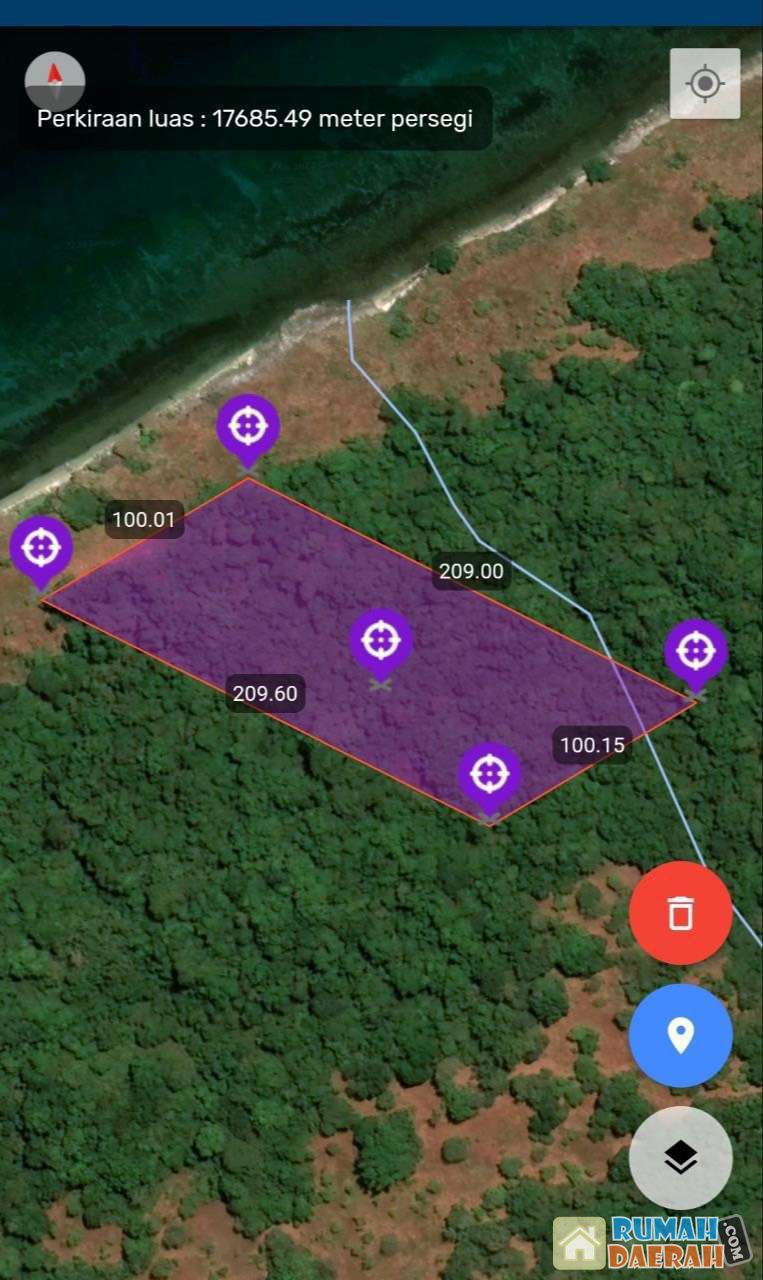Select the leftmost marker near the shoreline
Image resolution: width=763 pixels, height=1280 pixels.
click(x=41, y=549)
